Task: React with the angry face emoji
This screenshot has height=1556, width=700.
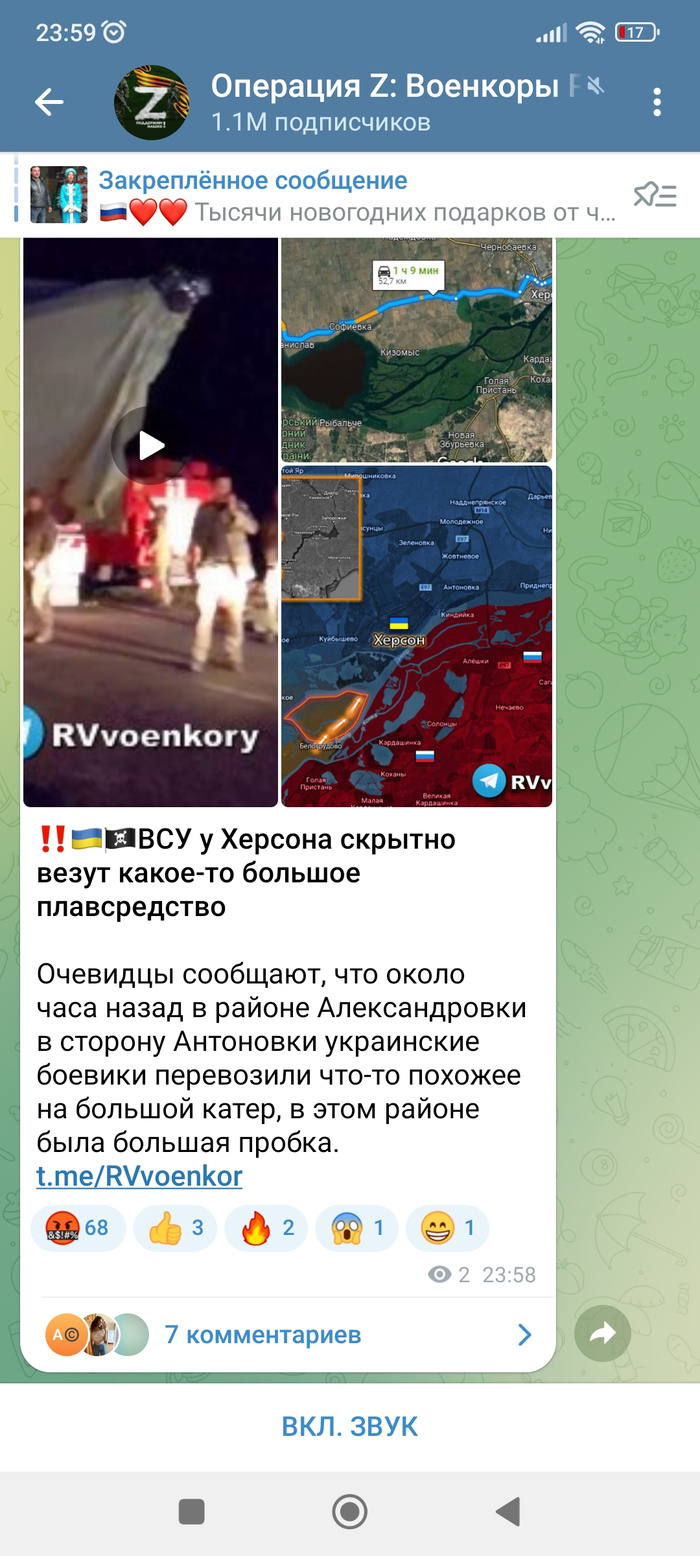Action: click(78, 1228)
